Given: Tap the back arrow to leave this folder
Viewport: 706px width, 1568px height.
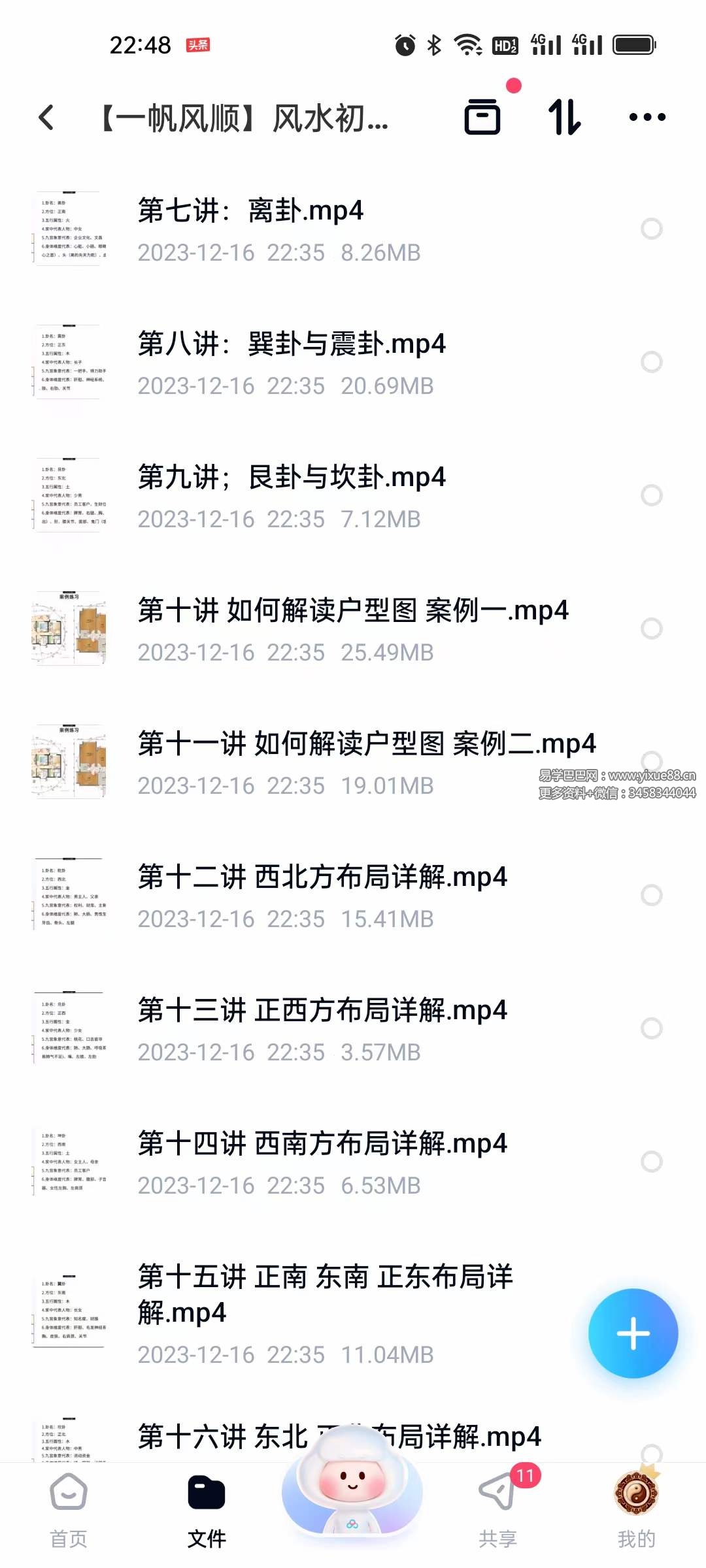Looking at the screenshot, I should (x=46, y=116).
